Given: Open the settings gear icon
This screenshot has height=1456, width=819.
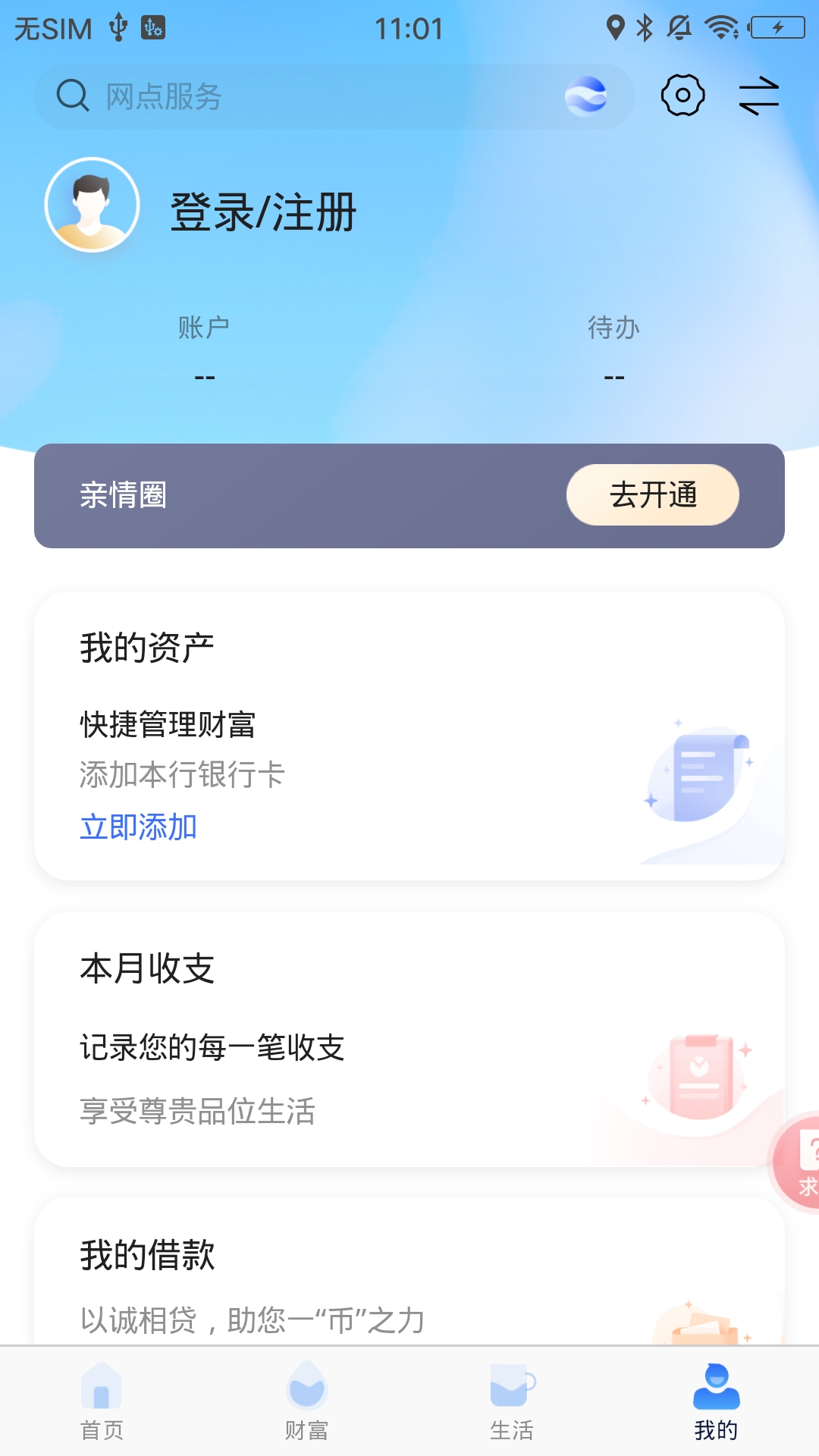Looking at the screenshot, I should (x=682, y=96).
